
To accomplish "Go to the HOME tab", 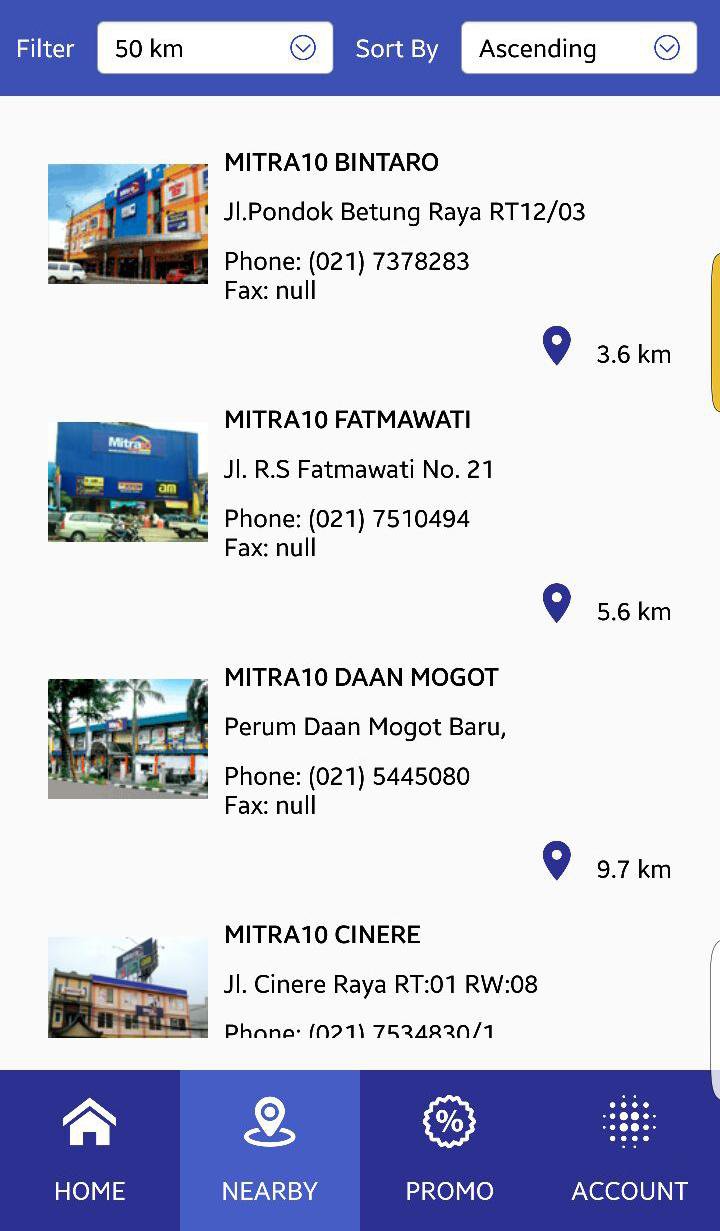I will tap(90, 1150).
